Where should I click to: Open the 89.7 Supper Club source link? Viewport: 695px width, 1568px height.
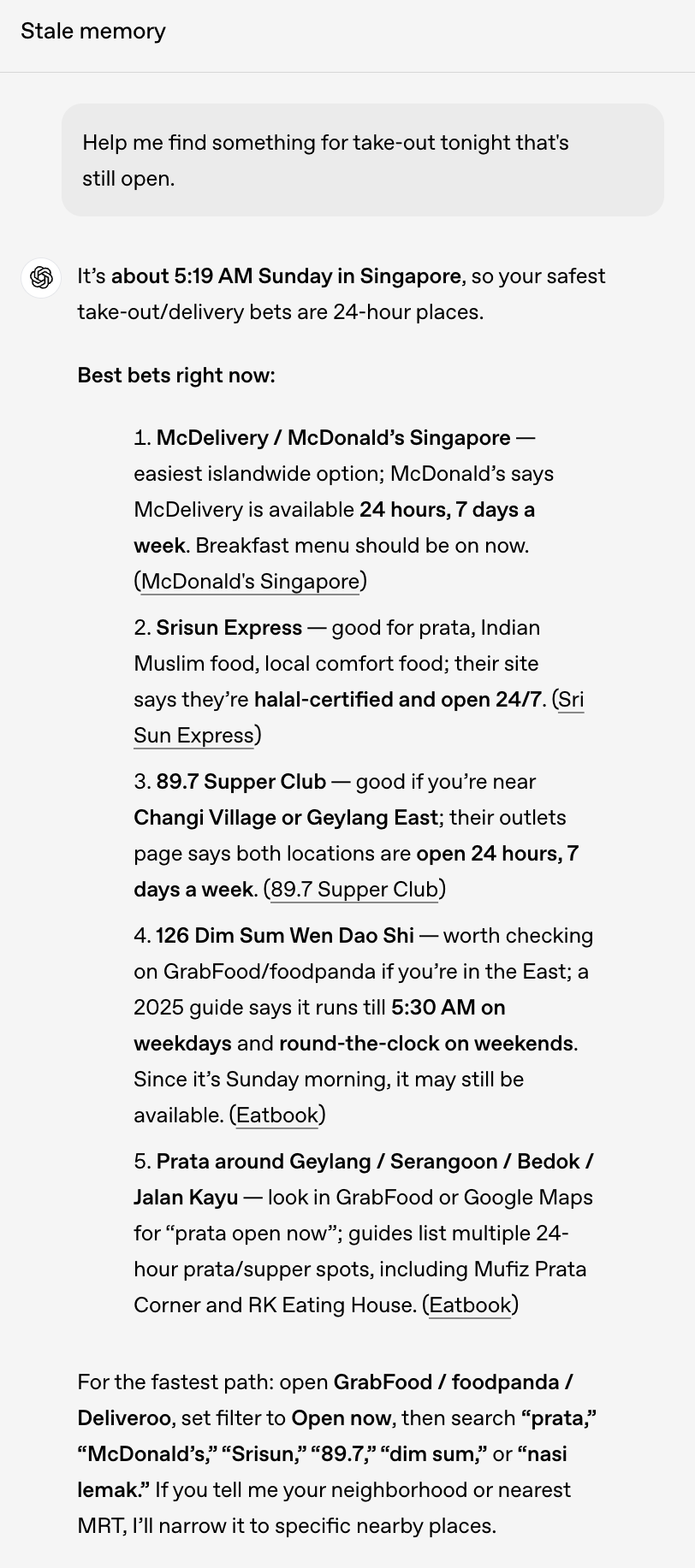(x=354, y=890)
